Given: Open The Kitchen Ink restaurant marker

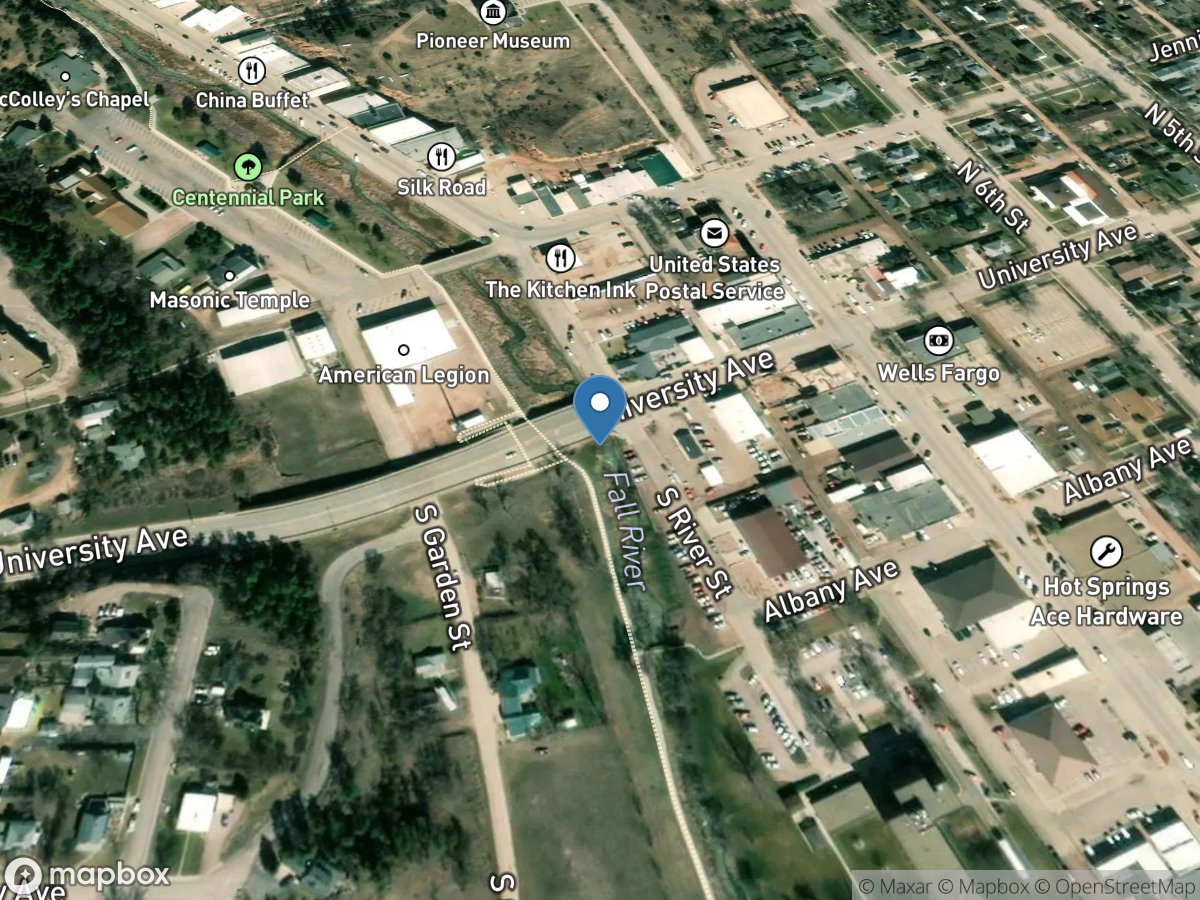Looking at the screenshot, I should click(560, 258).
